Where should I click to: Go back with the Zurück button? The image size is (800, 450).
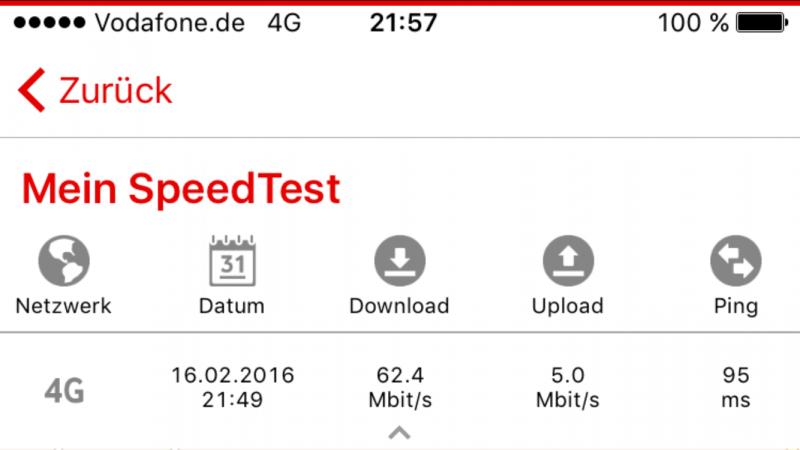(x=95, y=91)
